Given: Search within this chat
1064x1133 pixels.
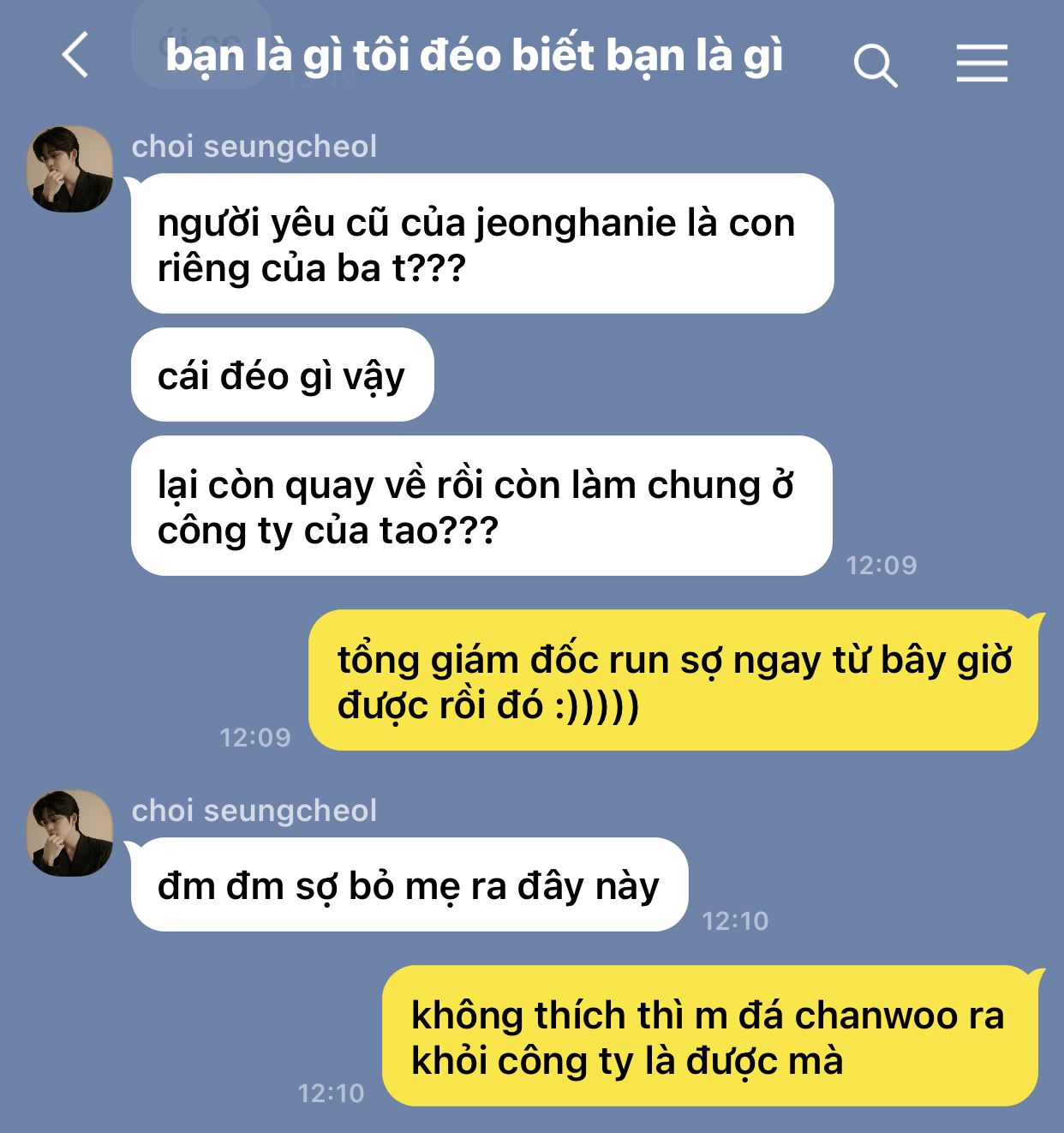Looking at the screenshot, I should pyautogui.click(x=875, y=64).
